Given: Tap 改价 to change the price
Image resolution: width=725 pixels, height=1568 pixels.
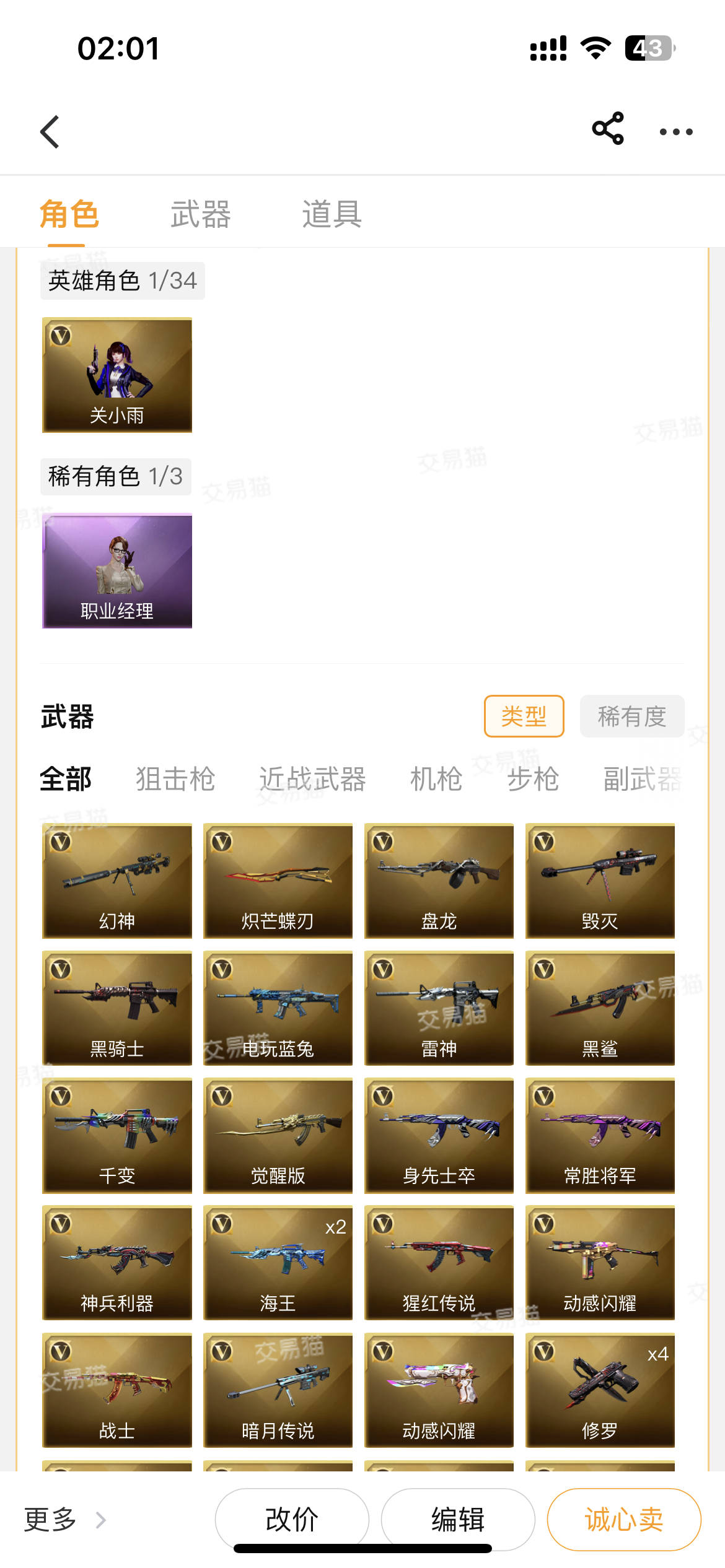Looking at the screenshot, I should pyautogui.click(x=292, y=1520).
